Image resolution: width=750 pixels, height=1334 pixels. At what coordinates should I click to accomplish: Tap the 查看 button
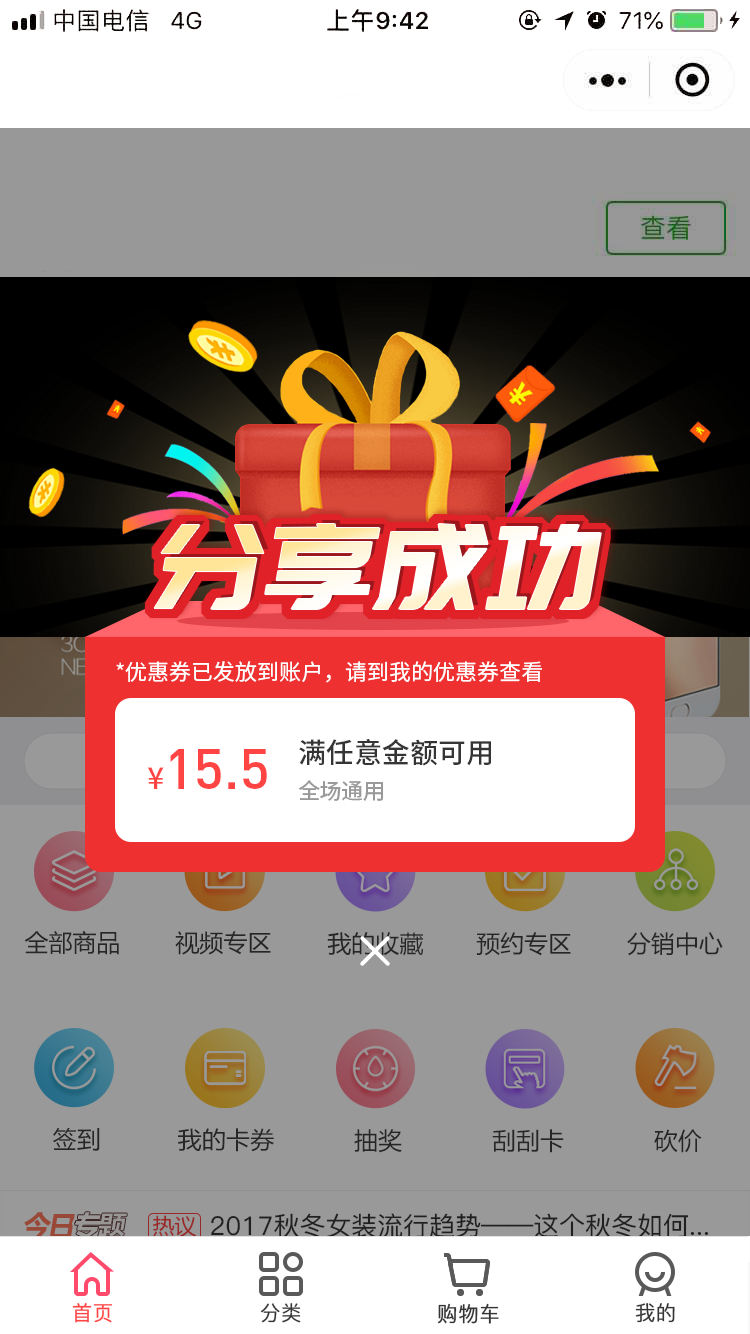point(665,228)
